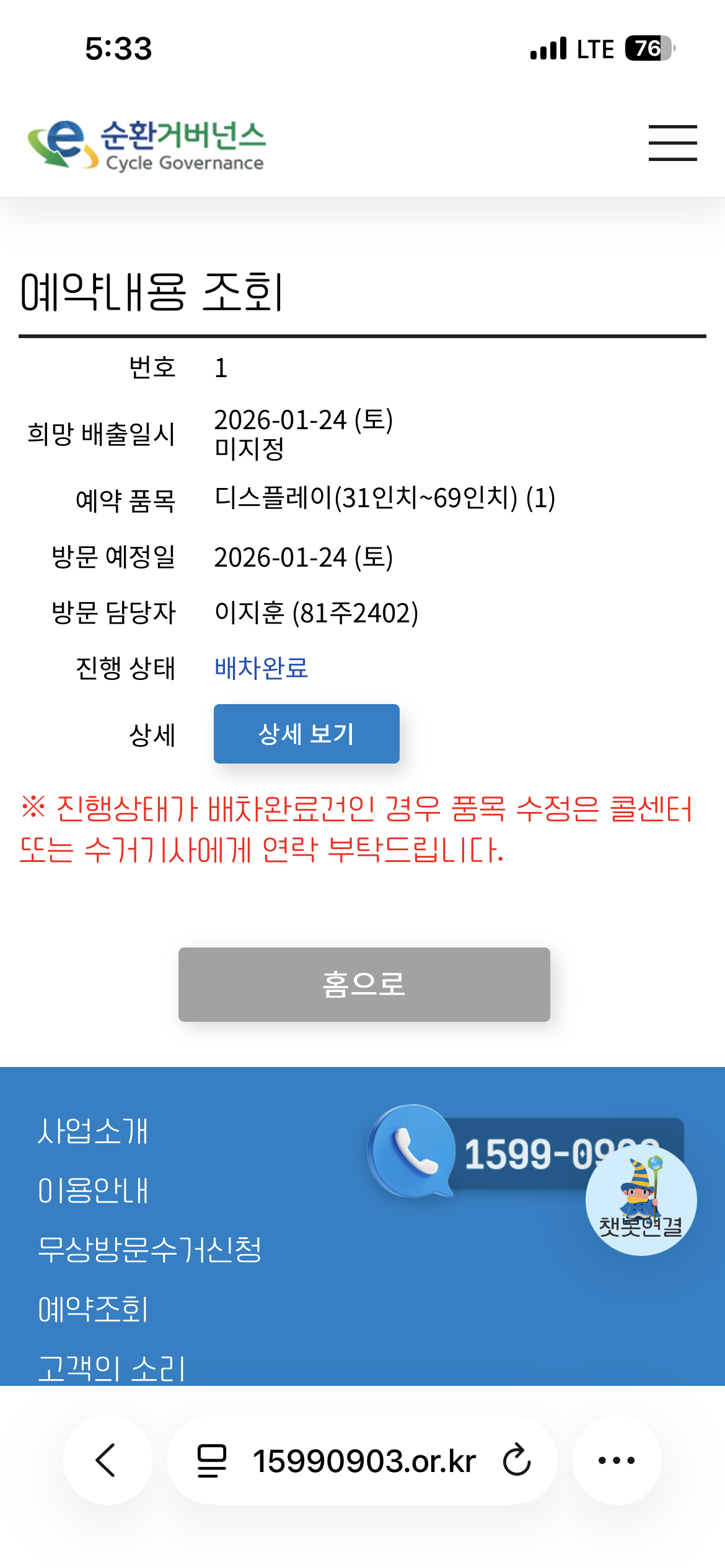This screenshot has width=725, height=1568.
Task: Go back with the 홈으로 button
Action: coord(364,984)
